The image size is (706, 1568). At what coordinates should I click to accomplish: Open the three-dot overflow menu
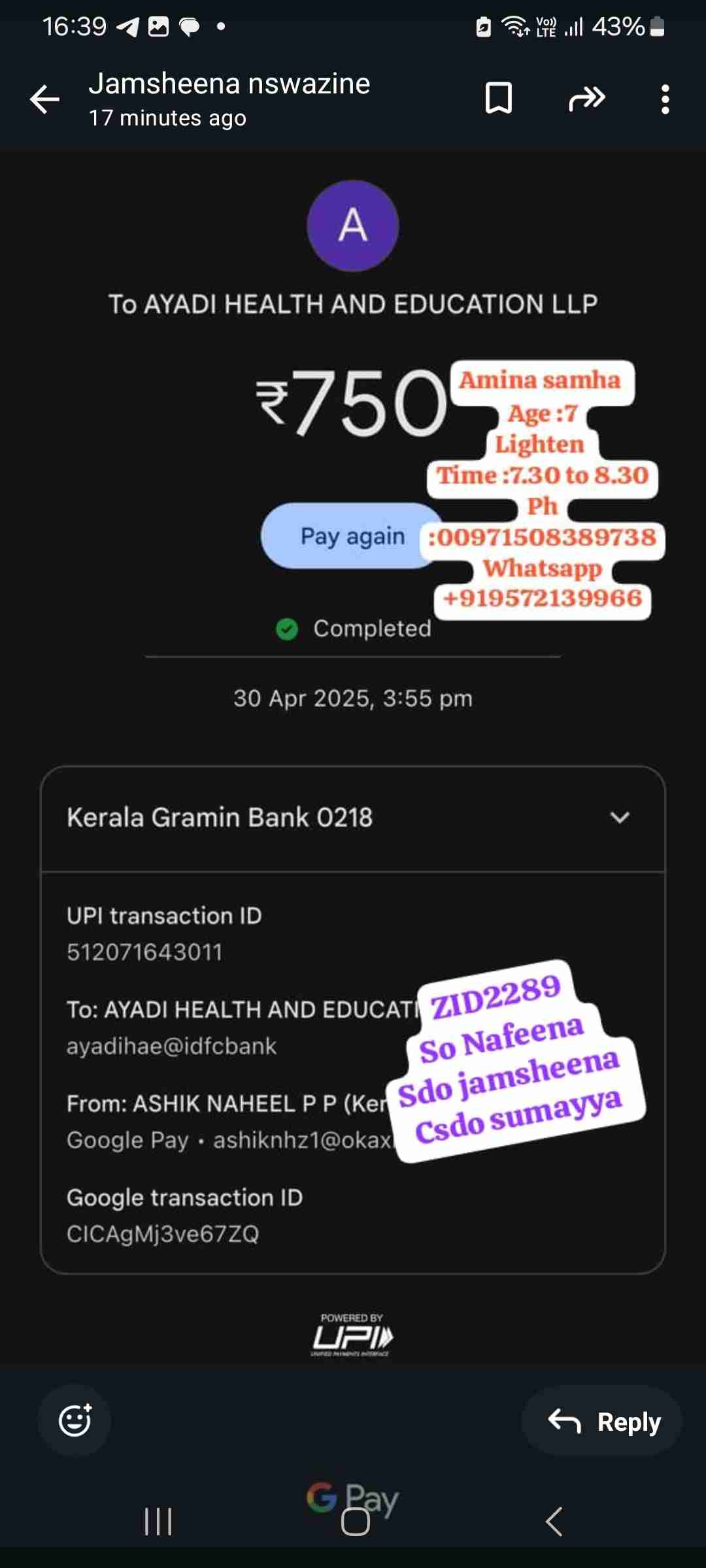[665, 99]
